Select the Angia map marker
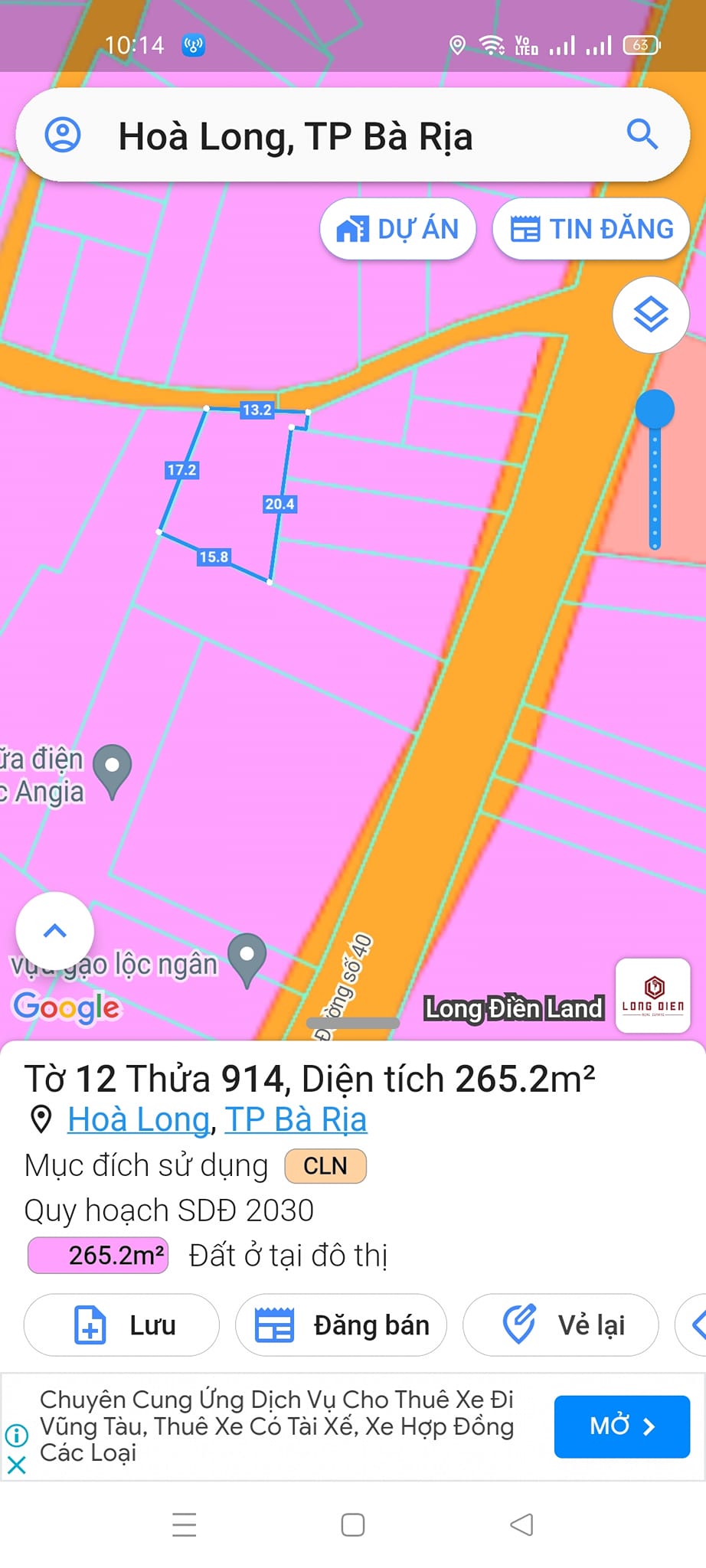 tap(112, 768)
